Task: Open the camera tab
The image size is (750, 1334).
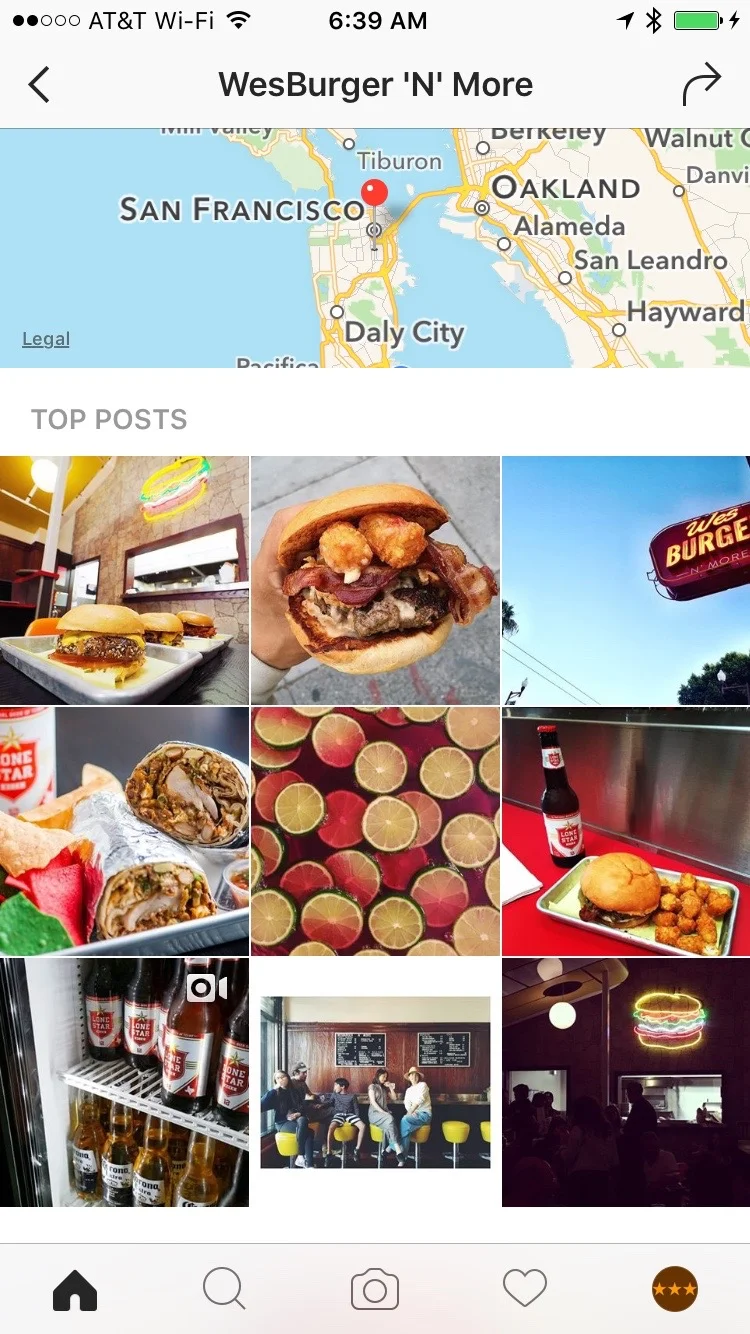Action: click(x=375, y=1289)
